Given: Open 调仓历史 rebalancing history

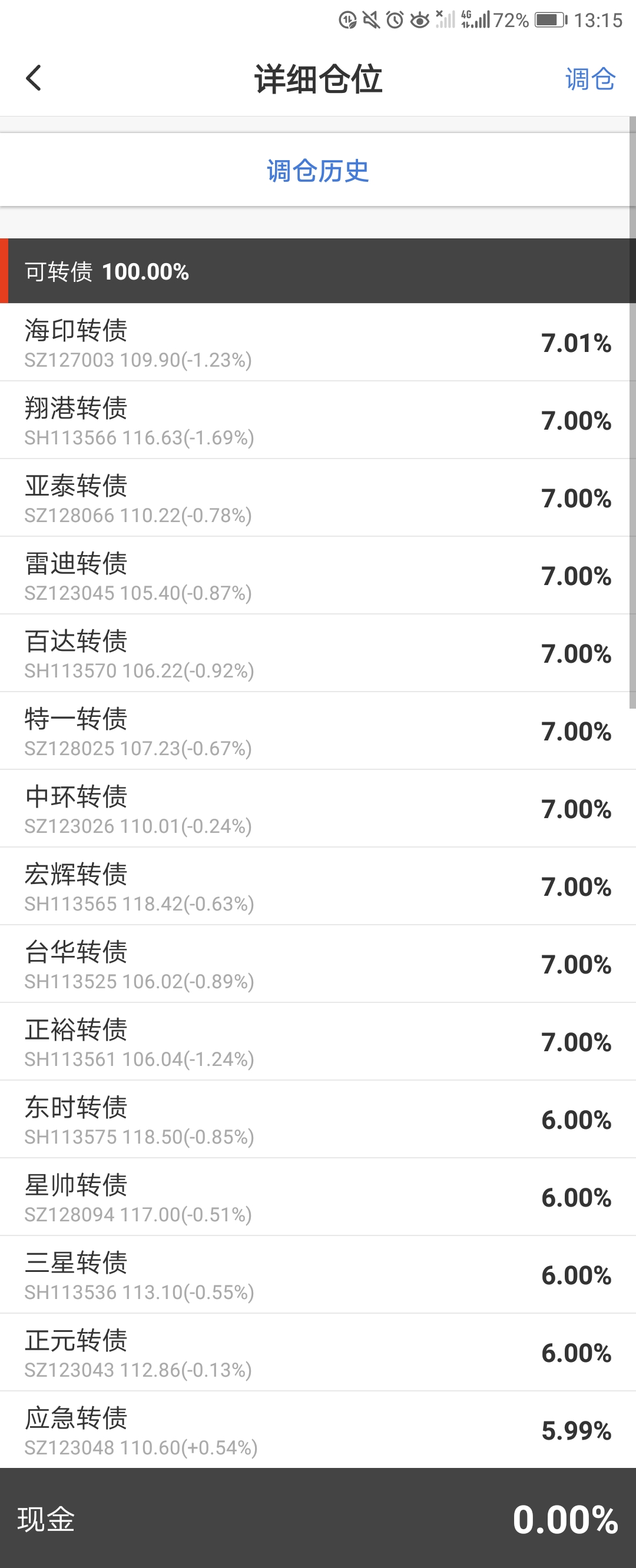Looking at the screenshot, I should tap(317, 171).
